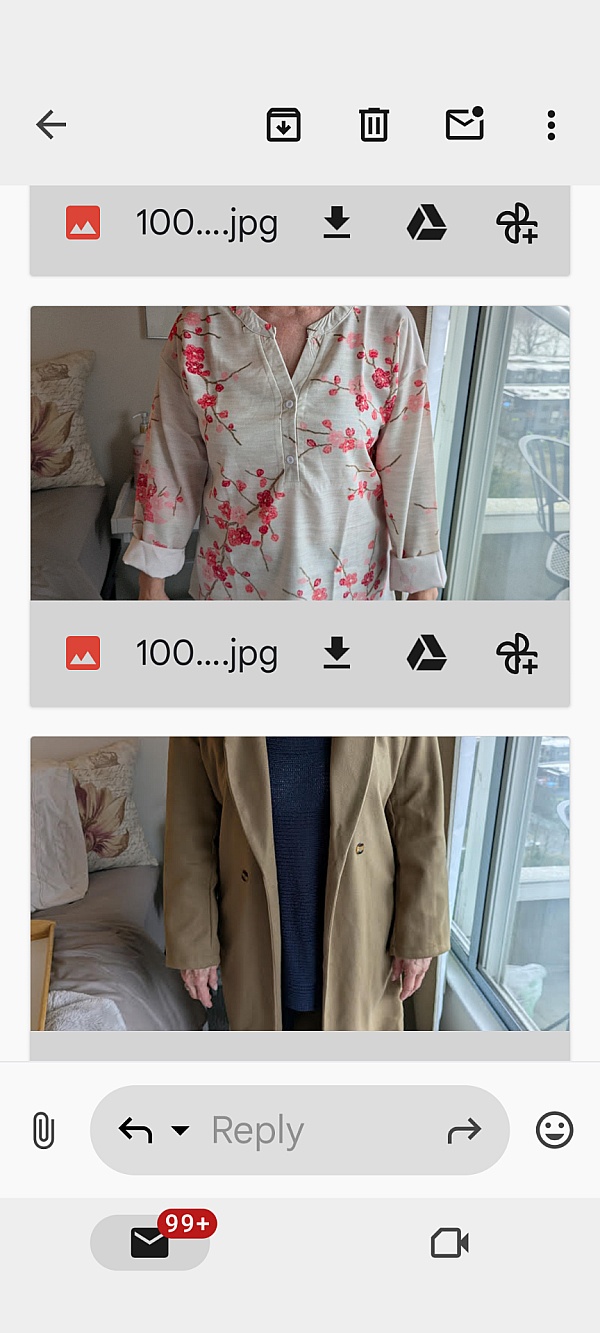Save the floral blouse attachment to Drive
The height and width of the screenshot is (1333, 600).
click(x=426, y=654)
